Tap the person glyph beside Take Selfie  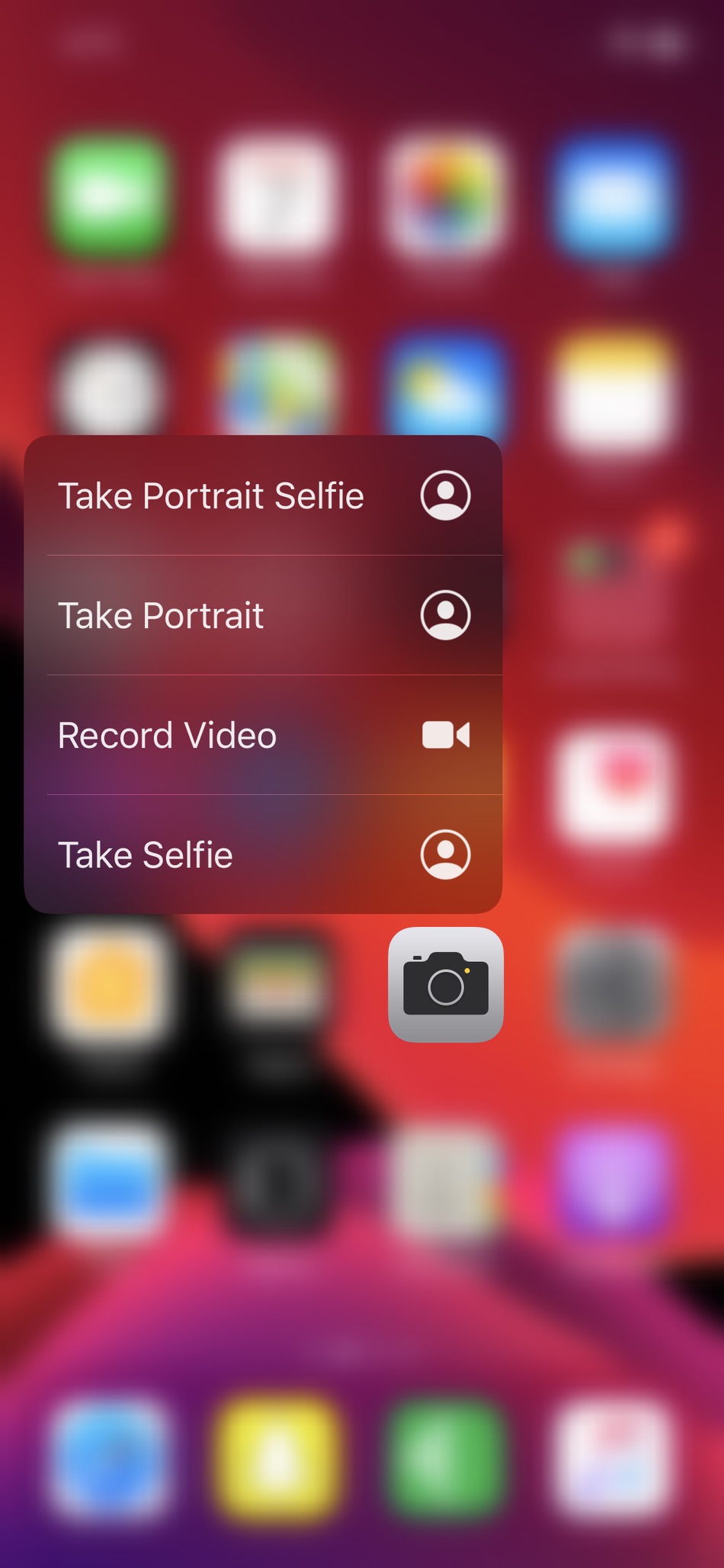click(444, 855)
